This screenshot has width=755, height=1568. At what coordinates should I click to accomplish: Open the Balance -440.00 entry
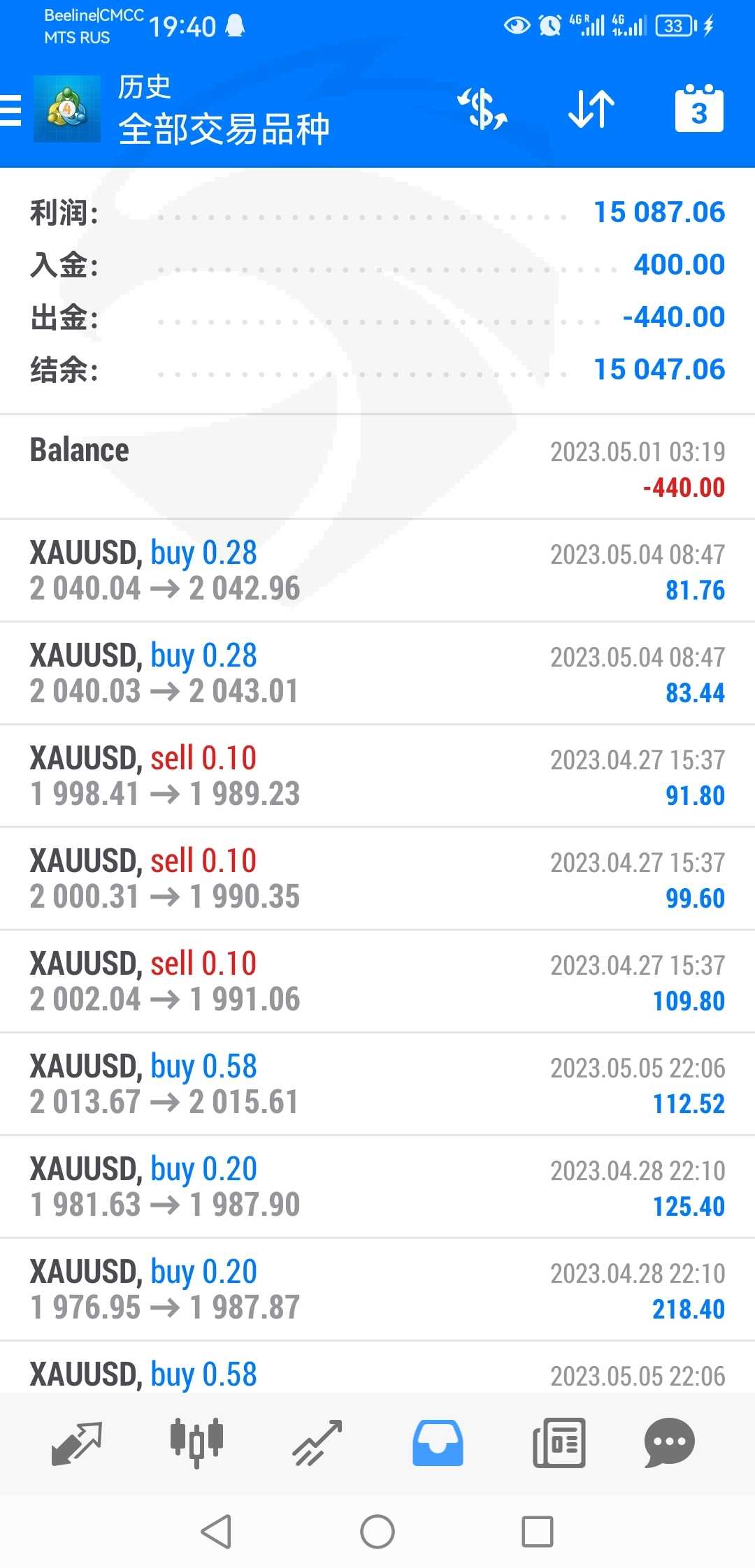(x=377, y=467)
